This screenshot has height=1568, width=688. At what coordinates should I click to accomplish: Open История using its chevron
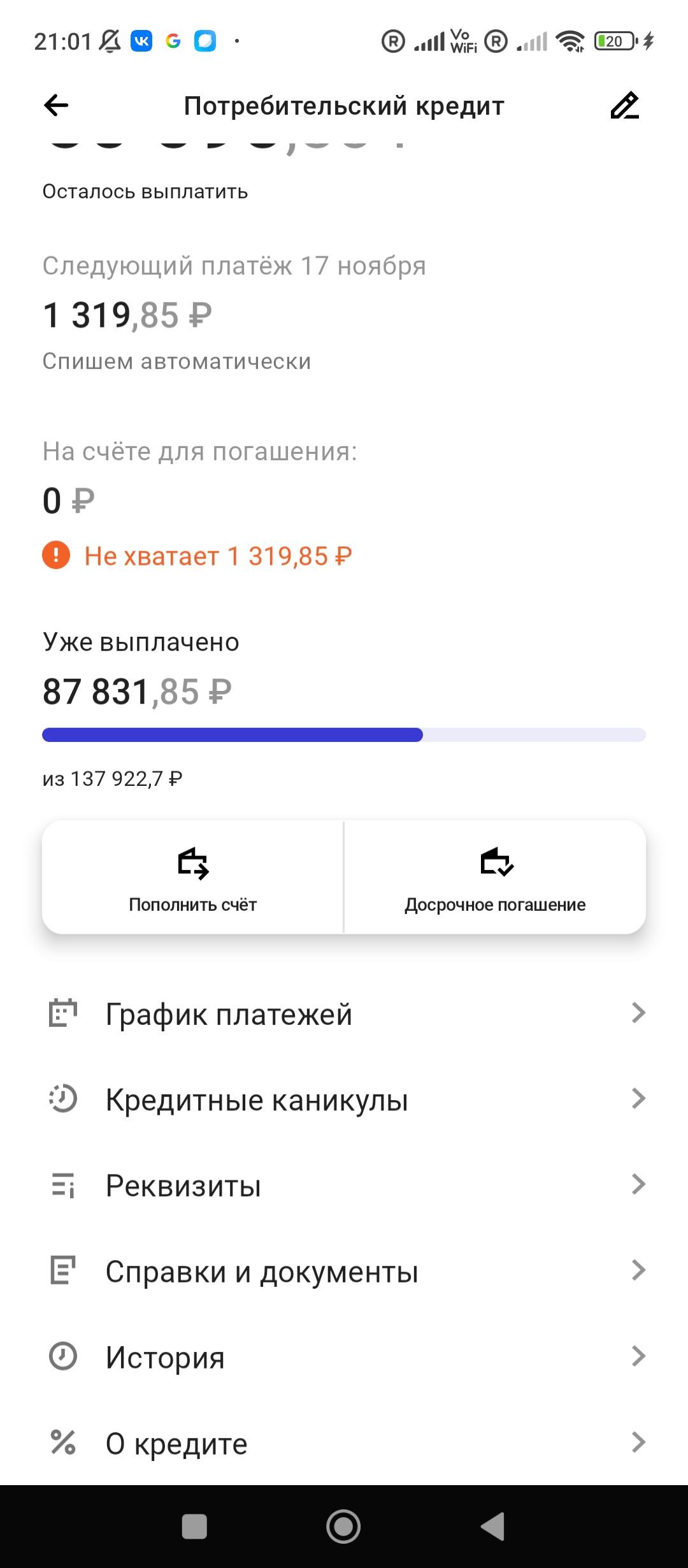tap(640, 1358)
